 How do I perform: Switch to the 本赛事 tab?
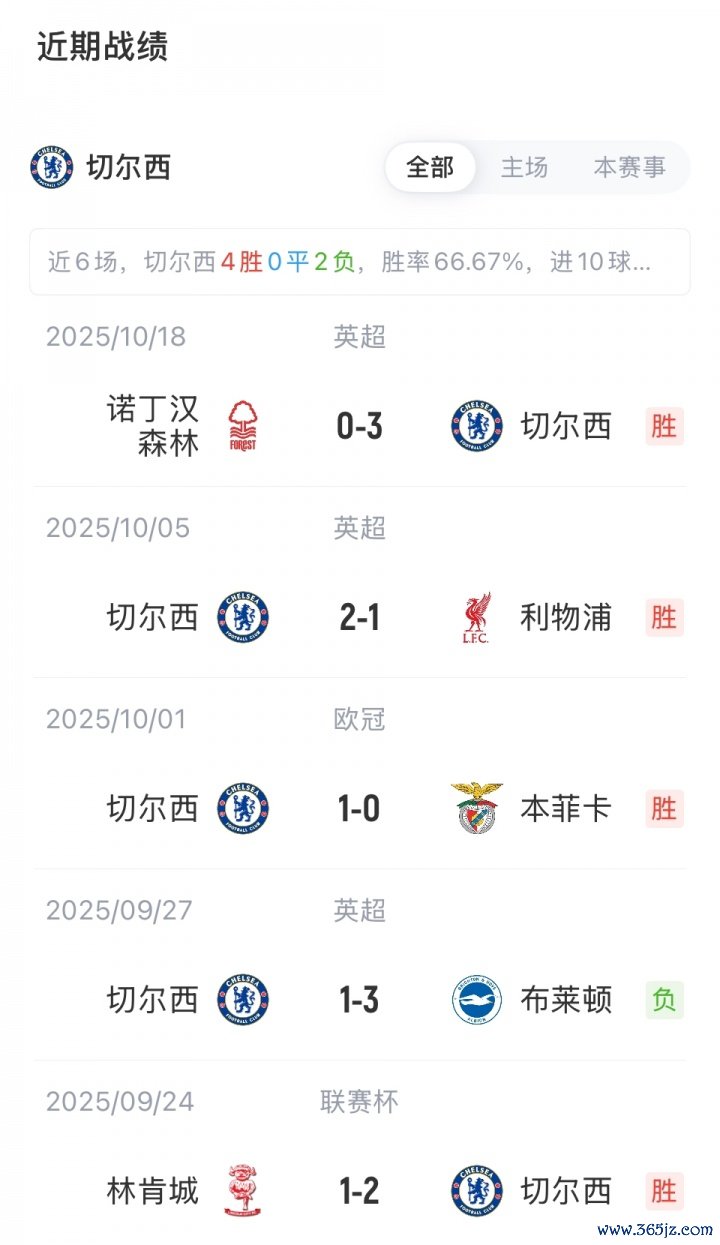tap(629, 167)
